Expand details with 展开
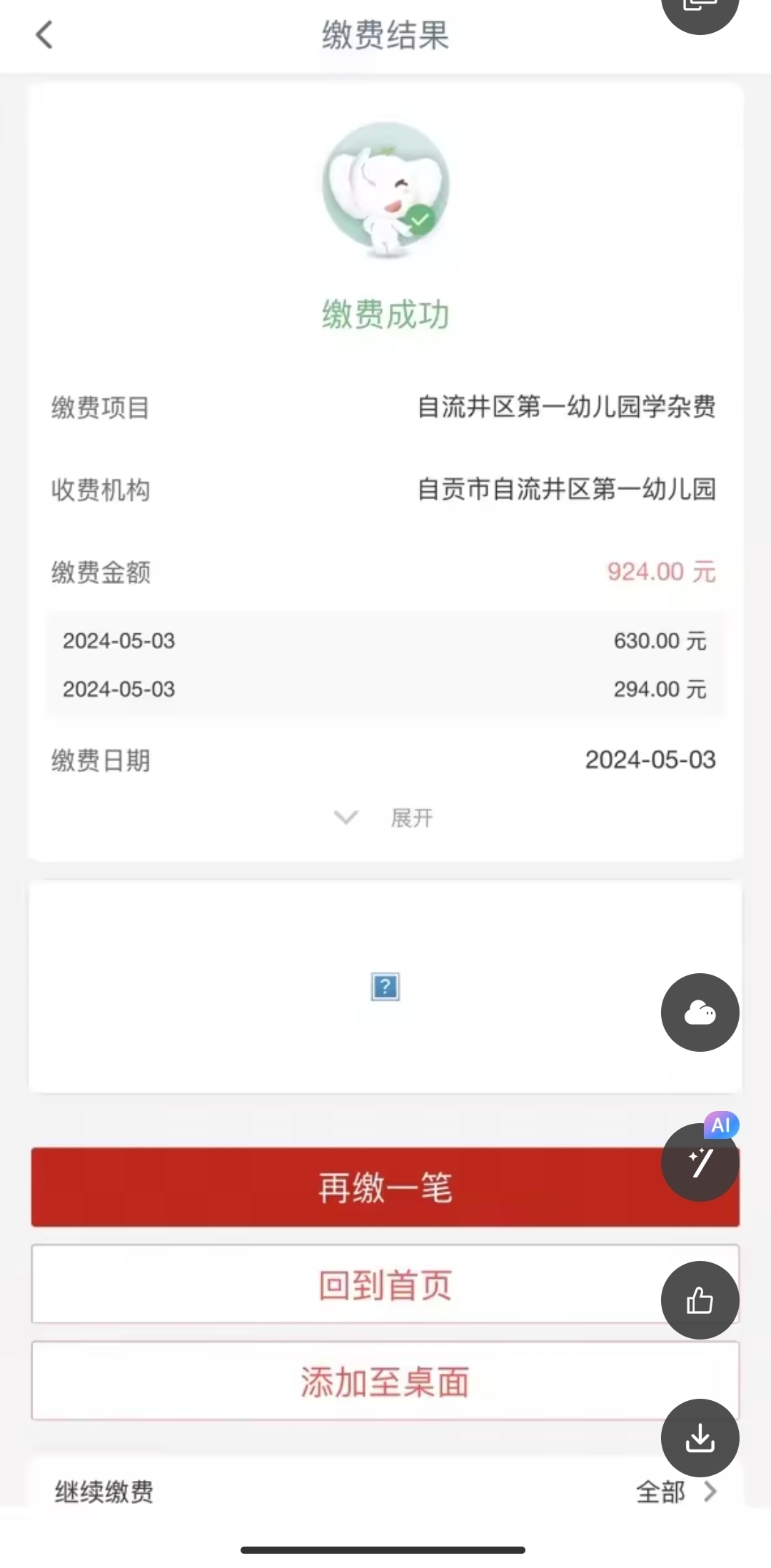The height and width of the screenshot is (1568, 771). [x=385, y=818]
